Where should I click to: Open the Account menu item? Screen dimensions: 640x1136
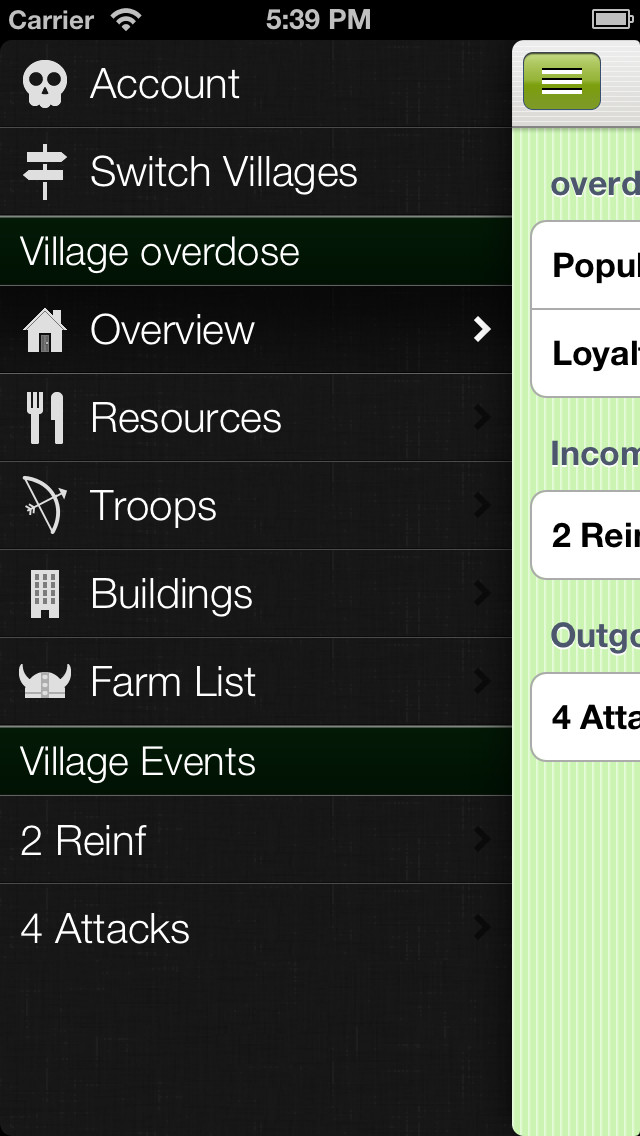tap(256, 84)
